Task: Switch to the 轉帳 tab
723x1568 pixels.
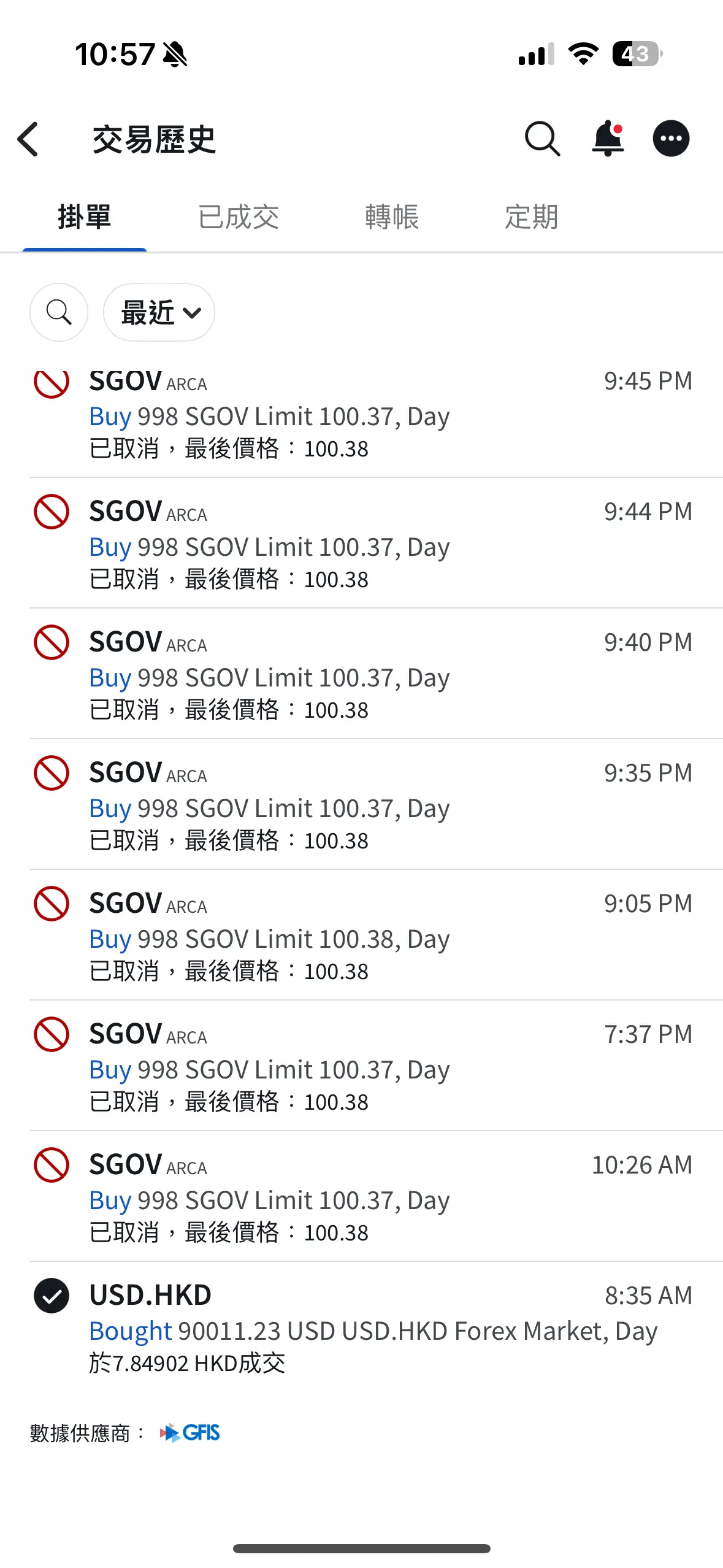Action: click(x=392, y=217)
